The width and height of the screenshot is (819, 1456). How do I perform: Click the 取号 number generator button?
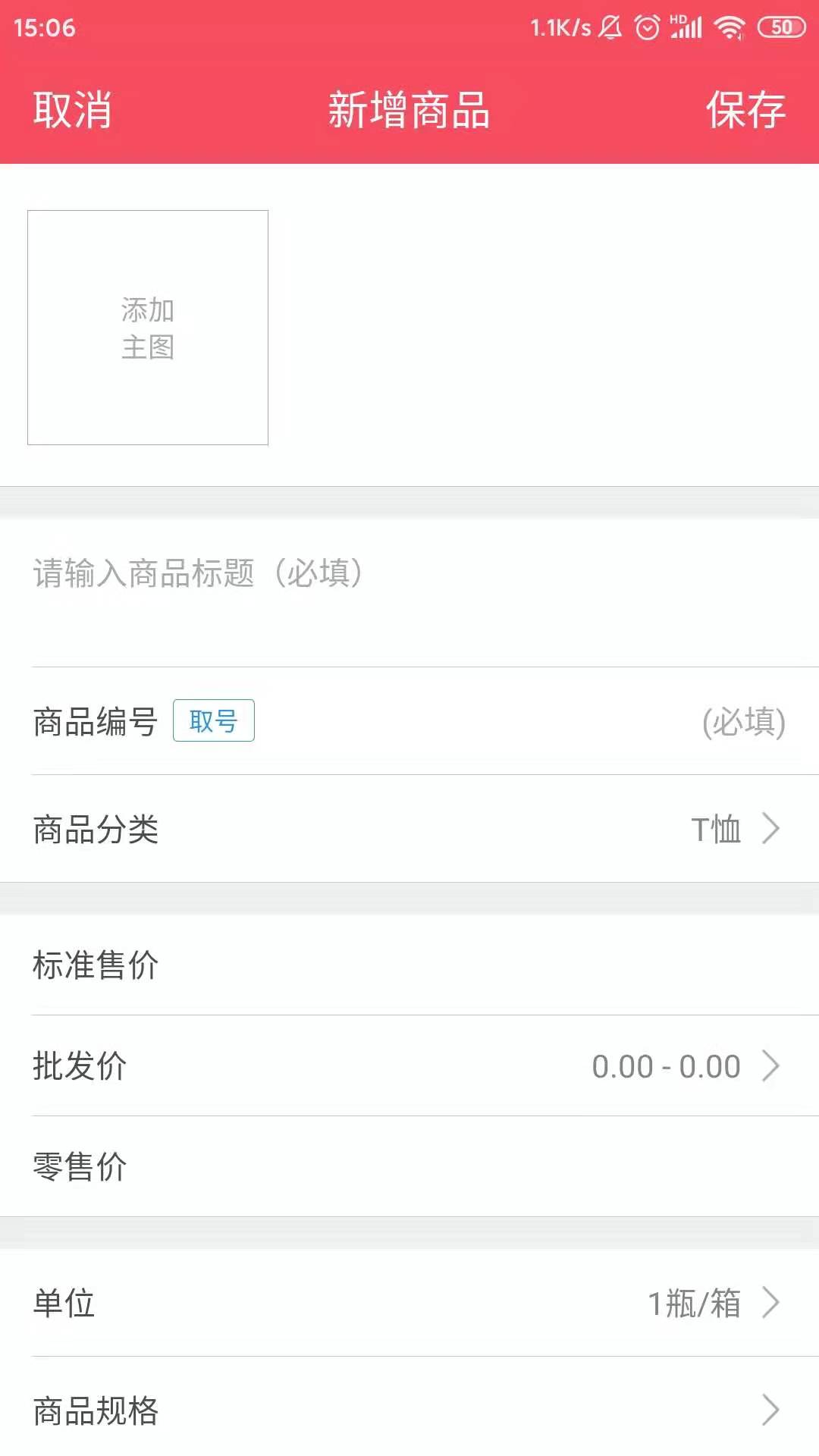pyautogui.click(x=214, y=721)
